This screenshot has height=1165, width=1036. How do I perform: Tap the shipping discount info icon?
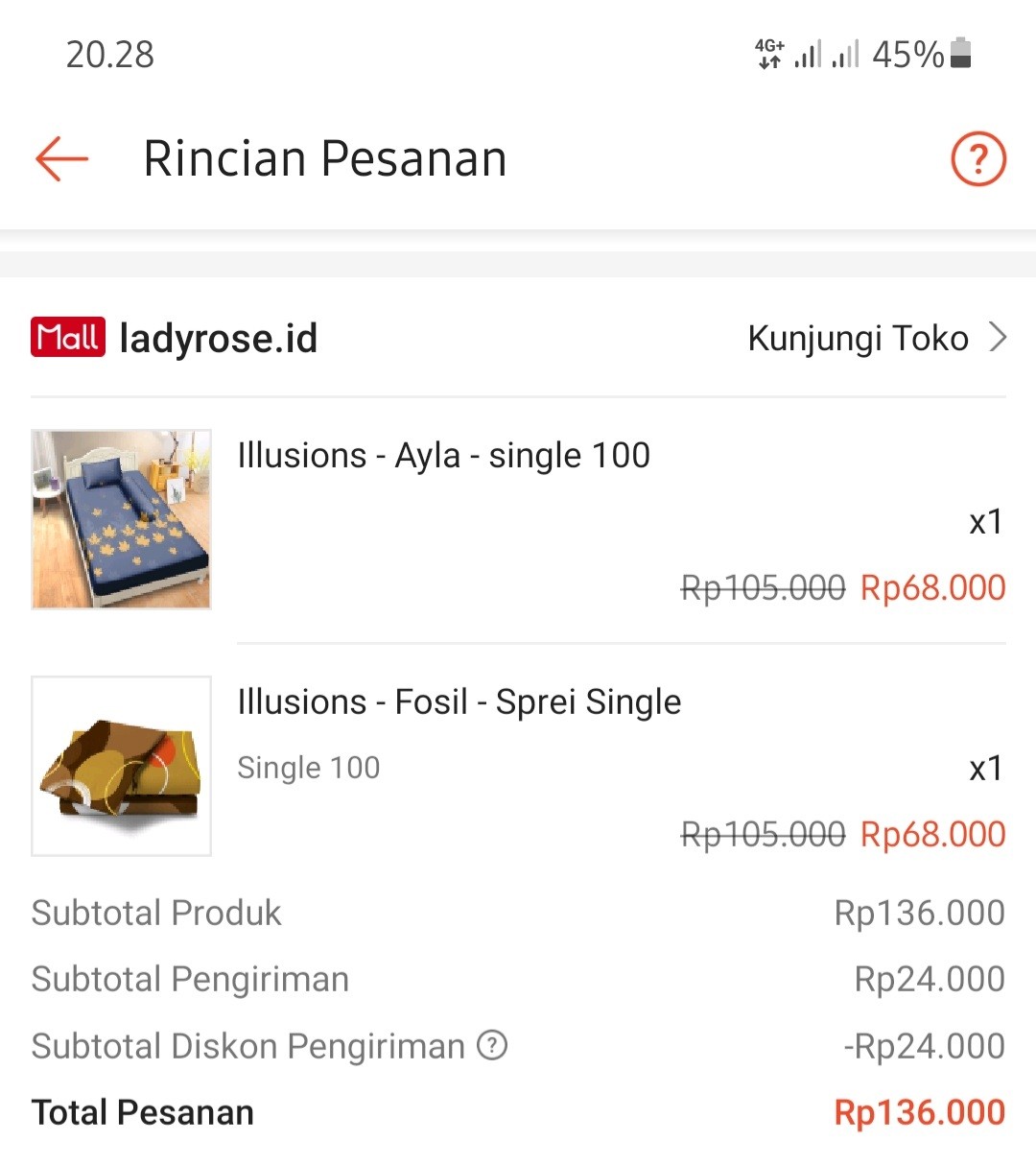click(491, 1046)
